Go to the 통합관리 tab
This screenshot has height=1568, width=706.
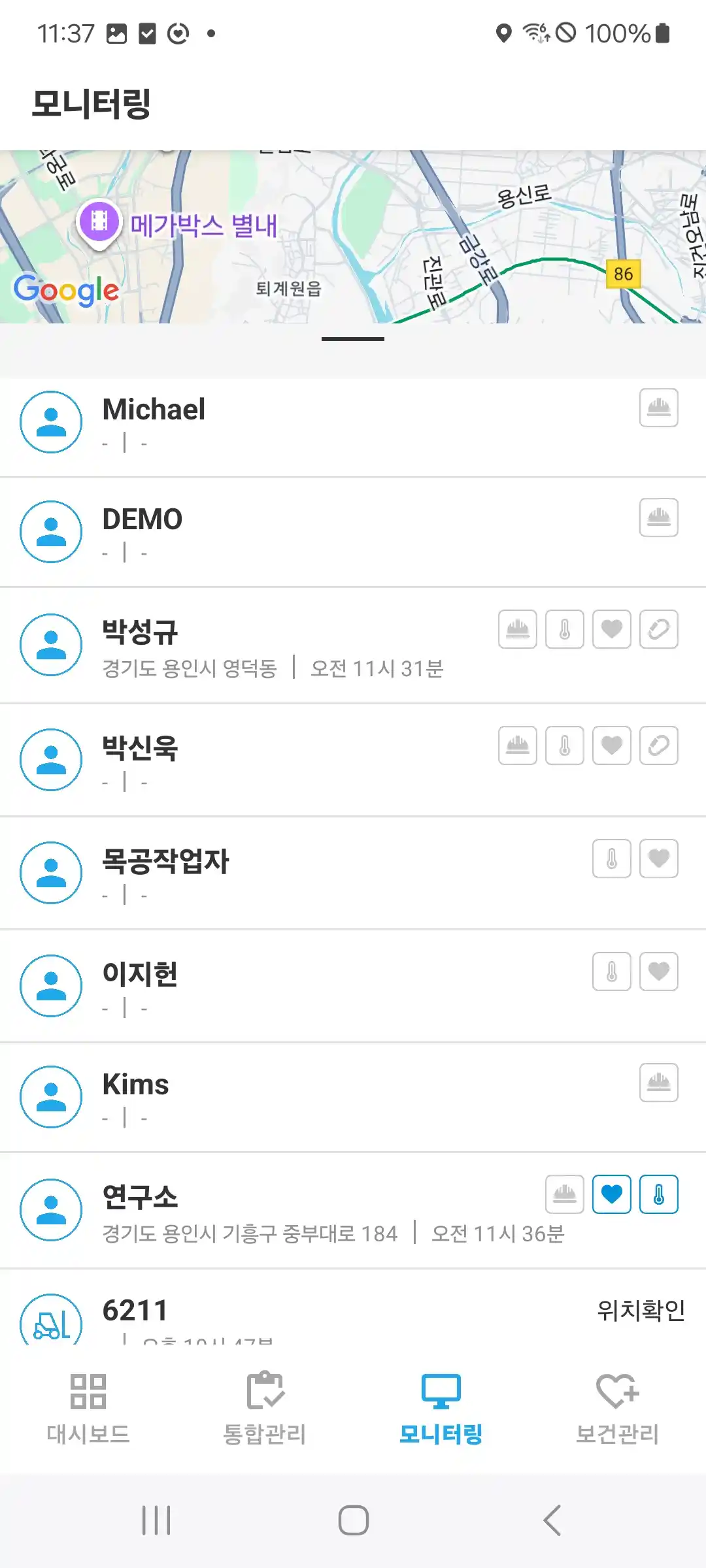coord(265,1409)
